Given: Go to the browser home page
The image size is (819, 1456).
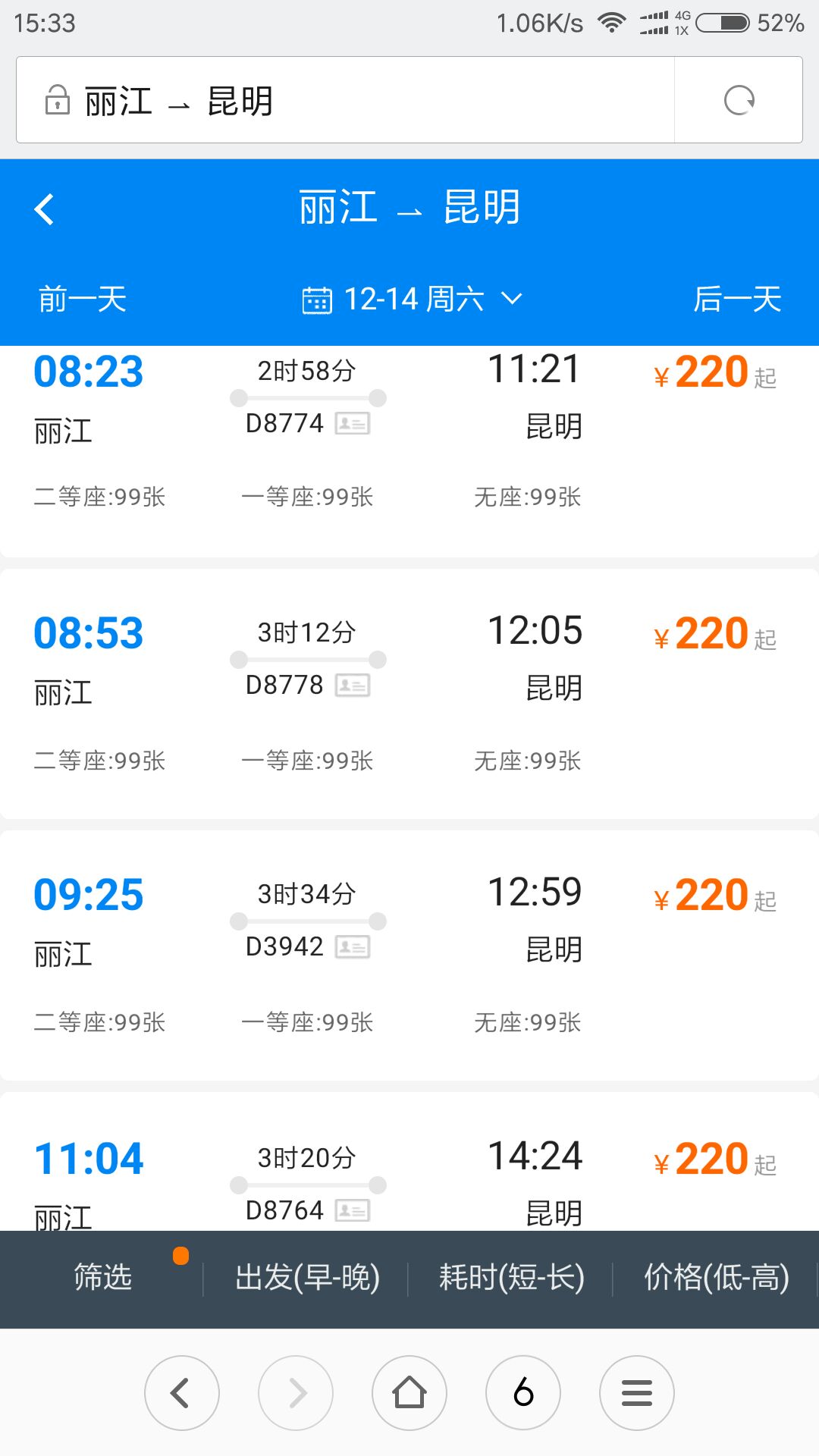Looking at the screenshot, I should point(409,1393).
